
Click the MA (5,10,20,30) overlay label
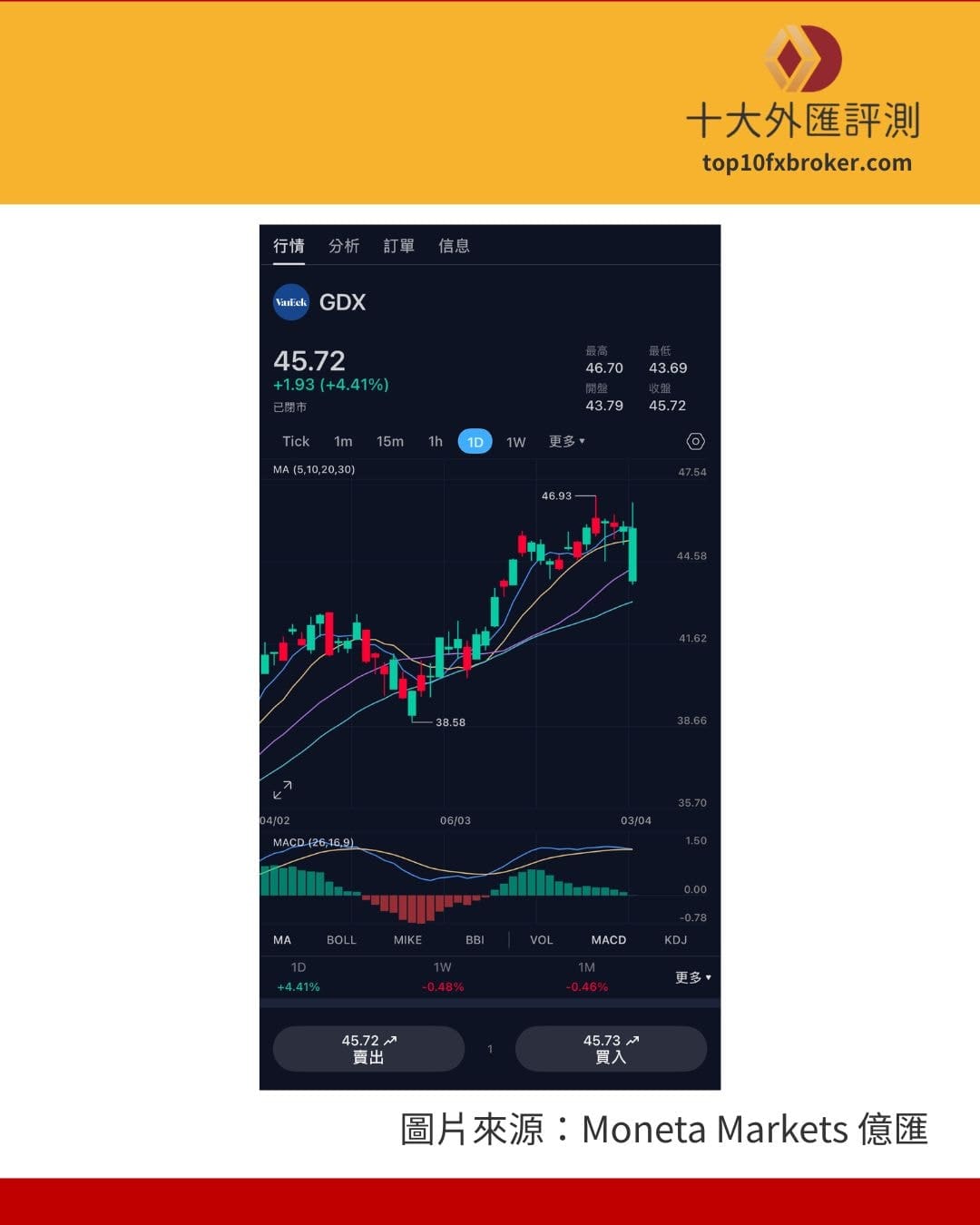coord(313,469)
